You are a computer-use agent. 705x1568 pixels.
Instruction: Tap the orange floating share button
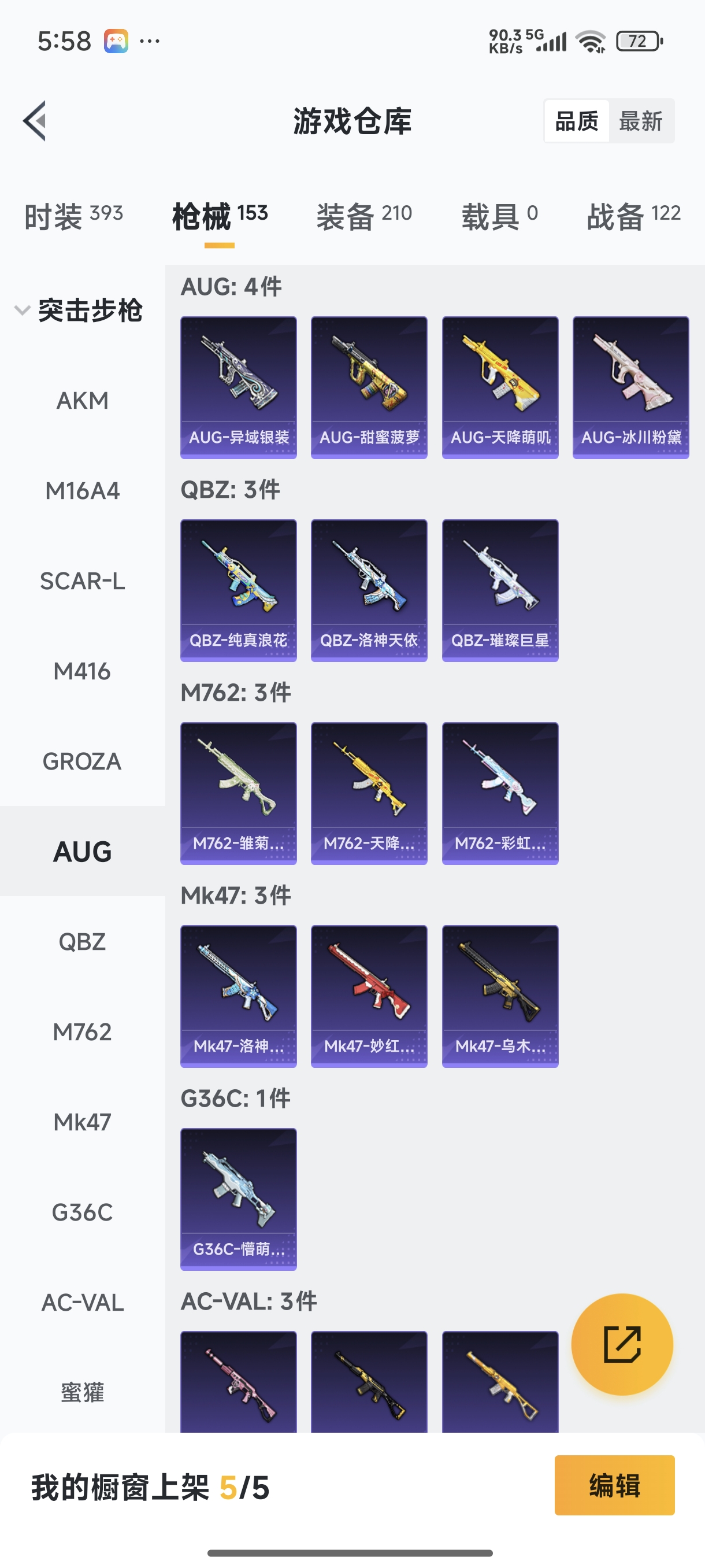[622, 1344]
